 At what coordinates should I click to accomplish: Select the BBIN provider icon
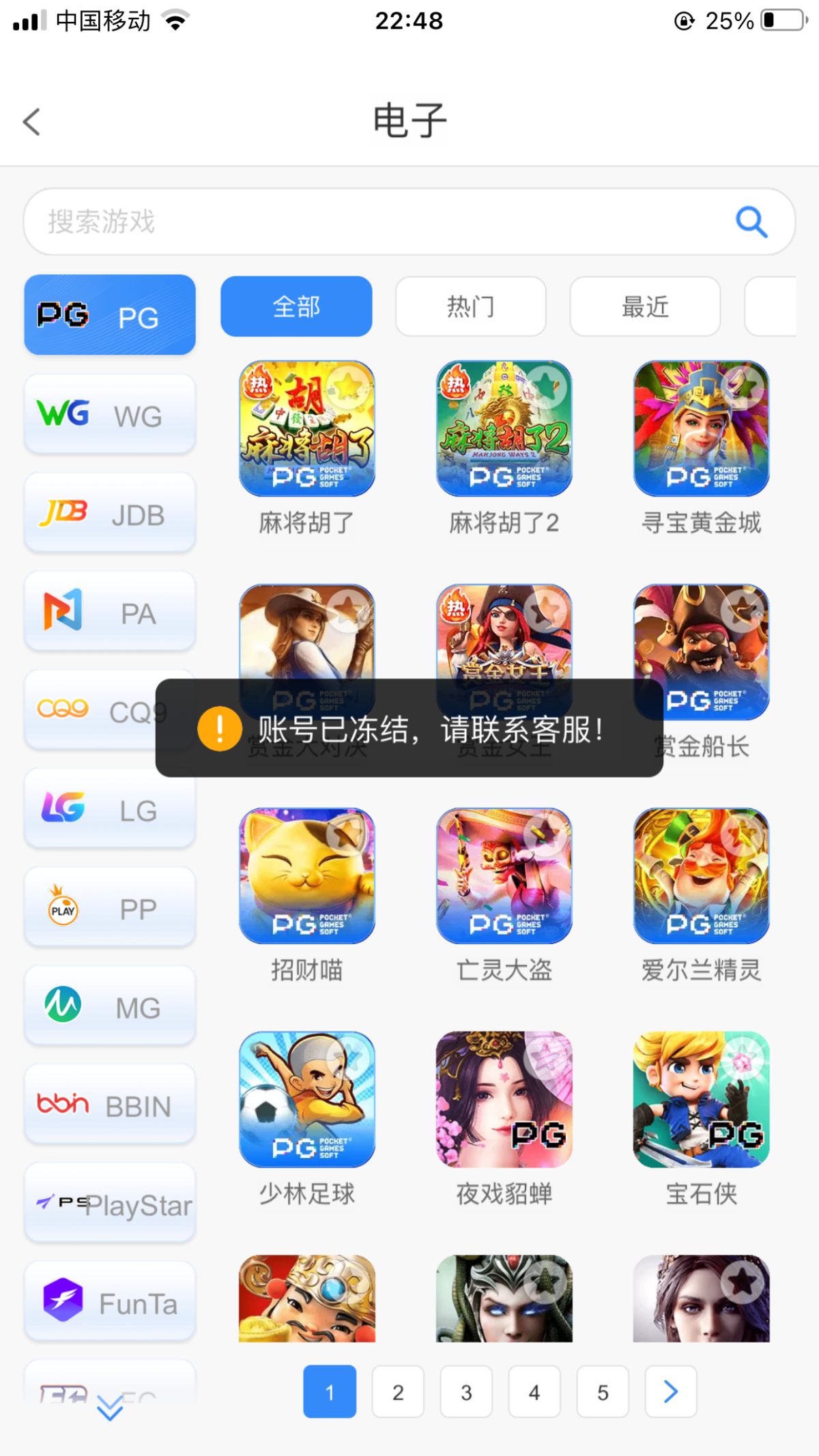click(109, 1105)
